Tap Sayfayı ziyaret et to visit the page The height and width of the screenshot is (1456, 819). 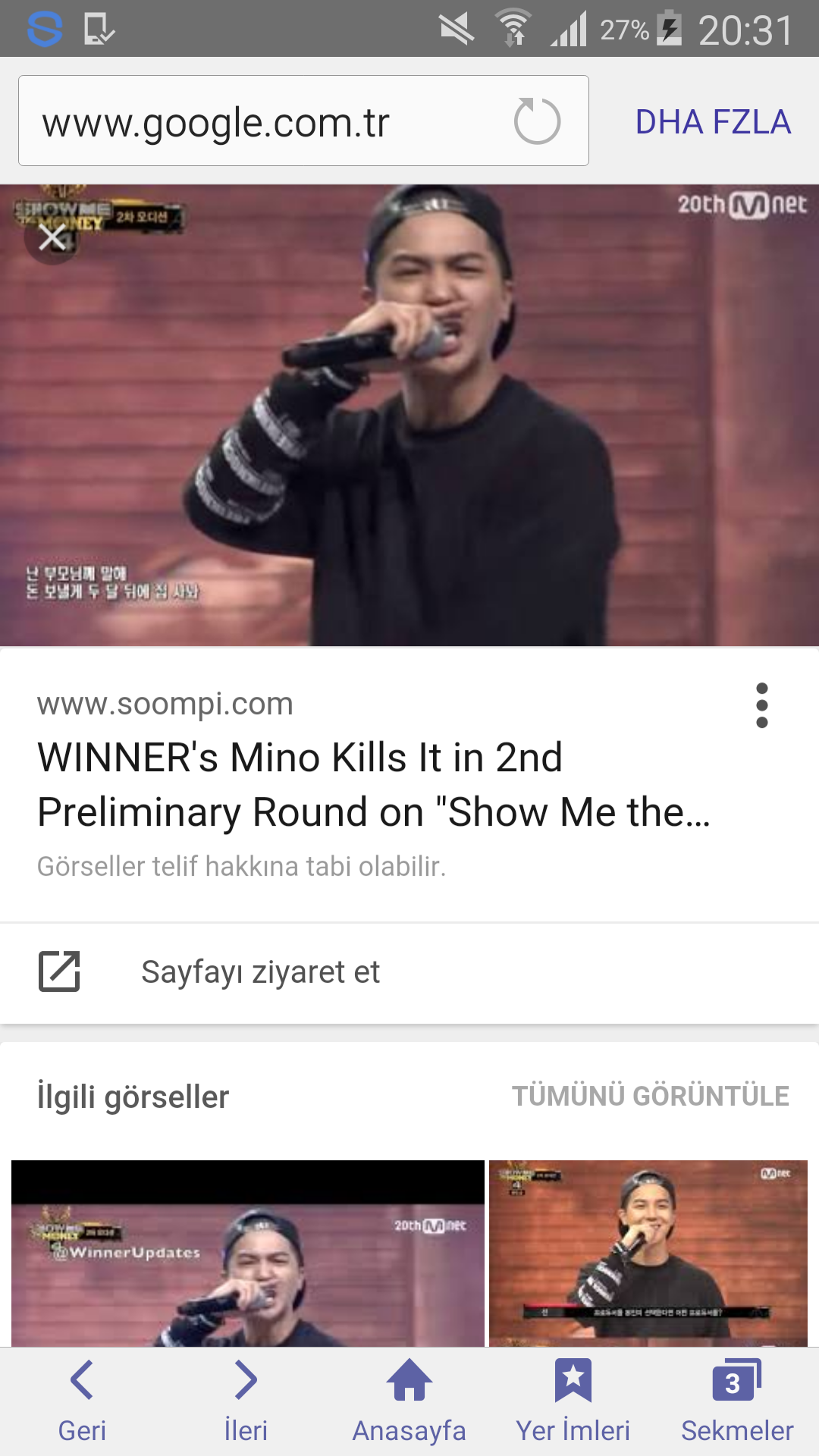click(260, 972)
